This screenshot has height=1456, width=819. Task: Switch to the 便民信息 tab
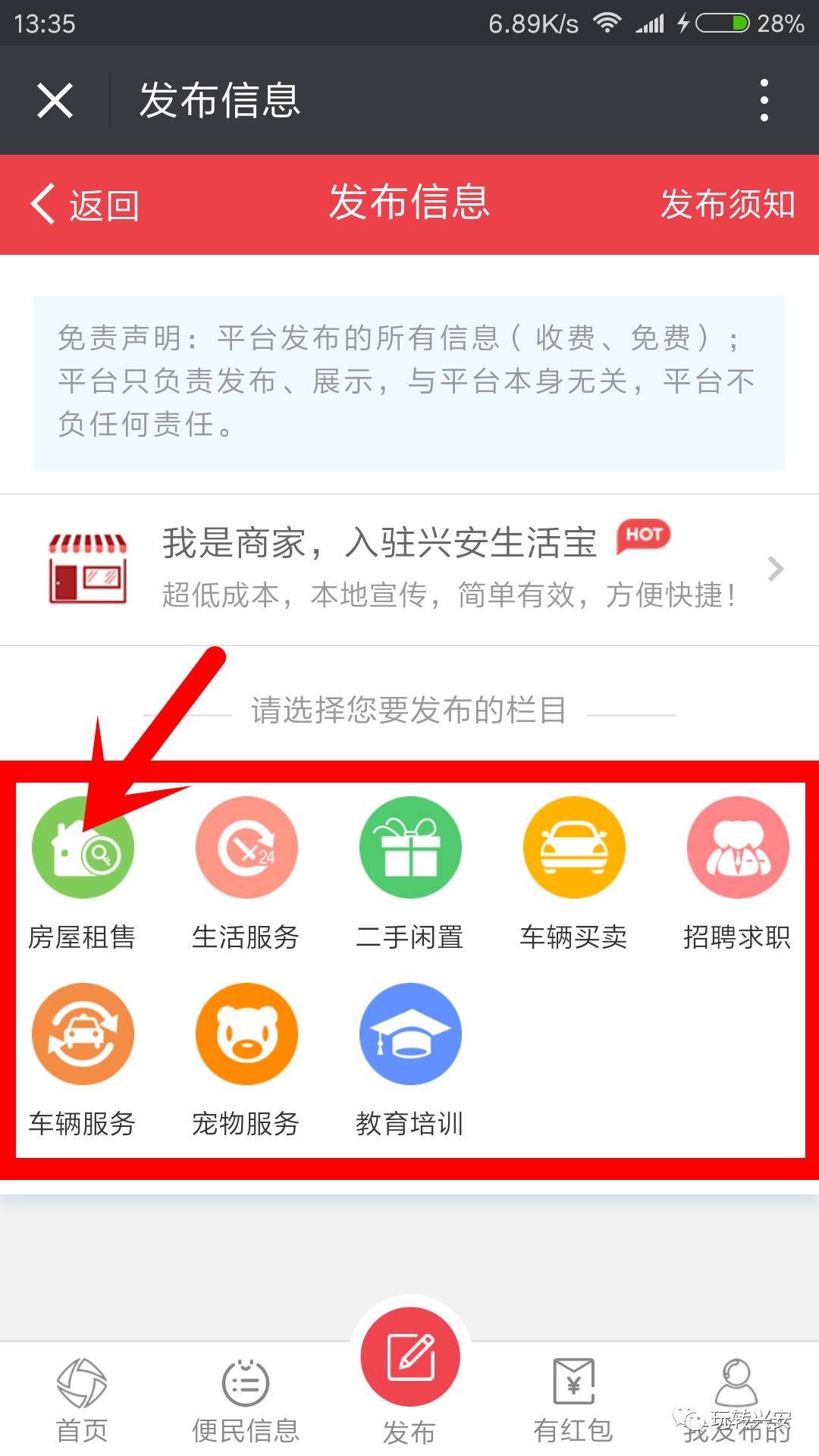tap(246, 1400)
